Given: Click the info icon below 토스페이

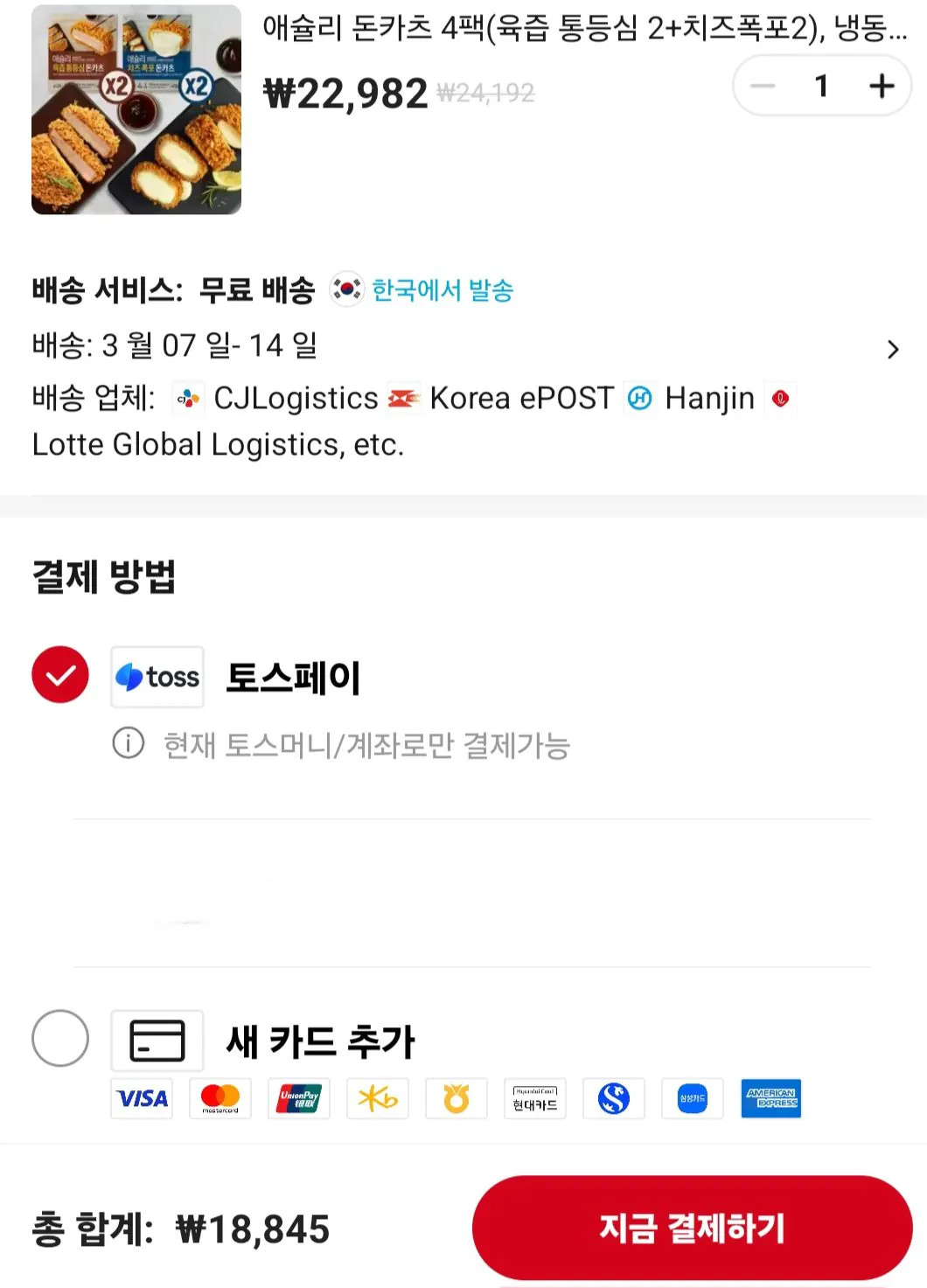Looking at the screenshot, I should click(x=129, y=744).
